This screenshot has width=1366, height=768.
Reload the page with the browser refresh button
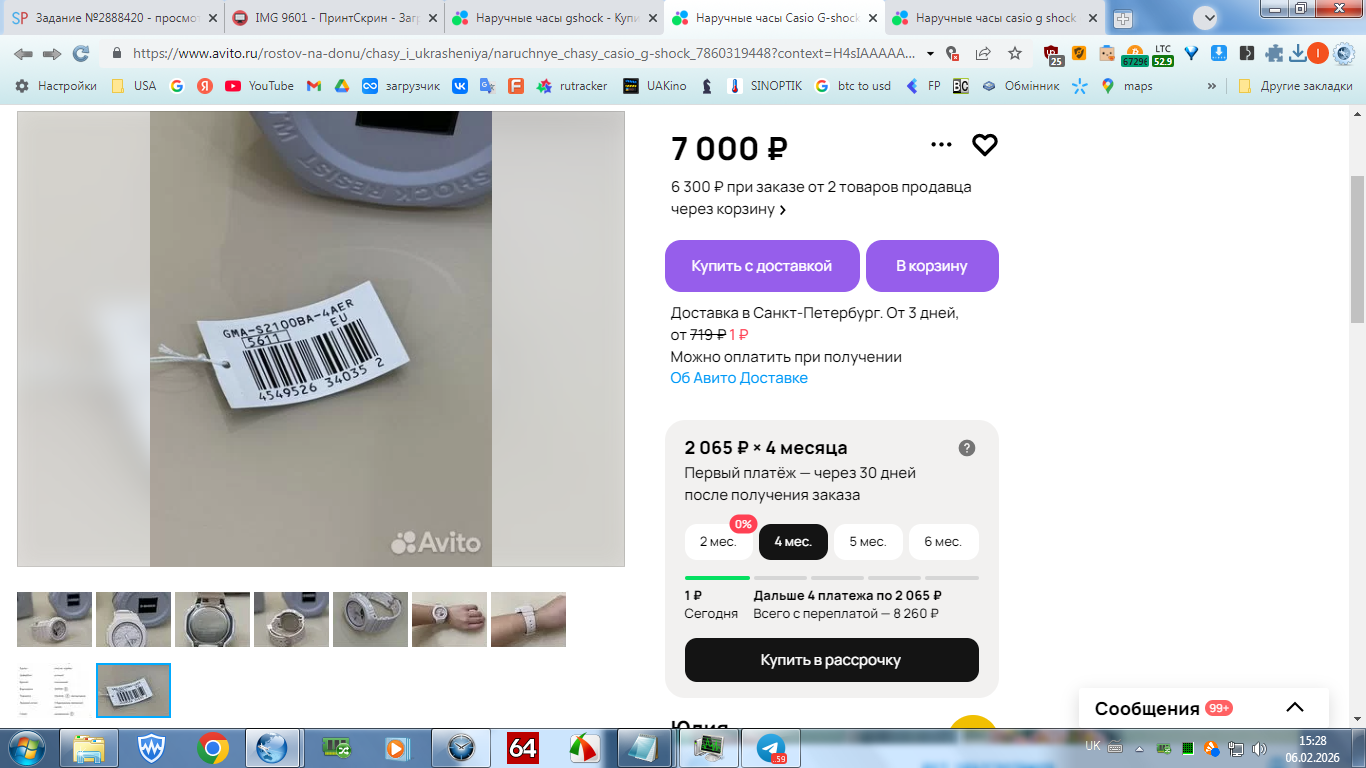pyautogui.click(x=81, y=54)
